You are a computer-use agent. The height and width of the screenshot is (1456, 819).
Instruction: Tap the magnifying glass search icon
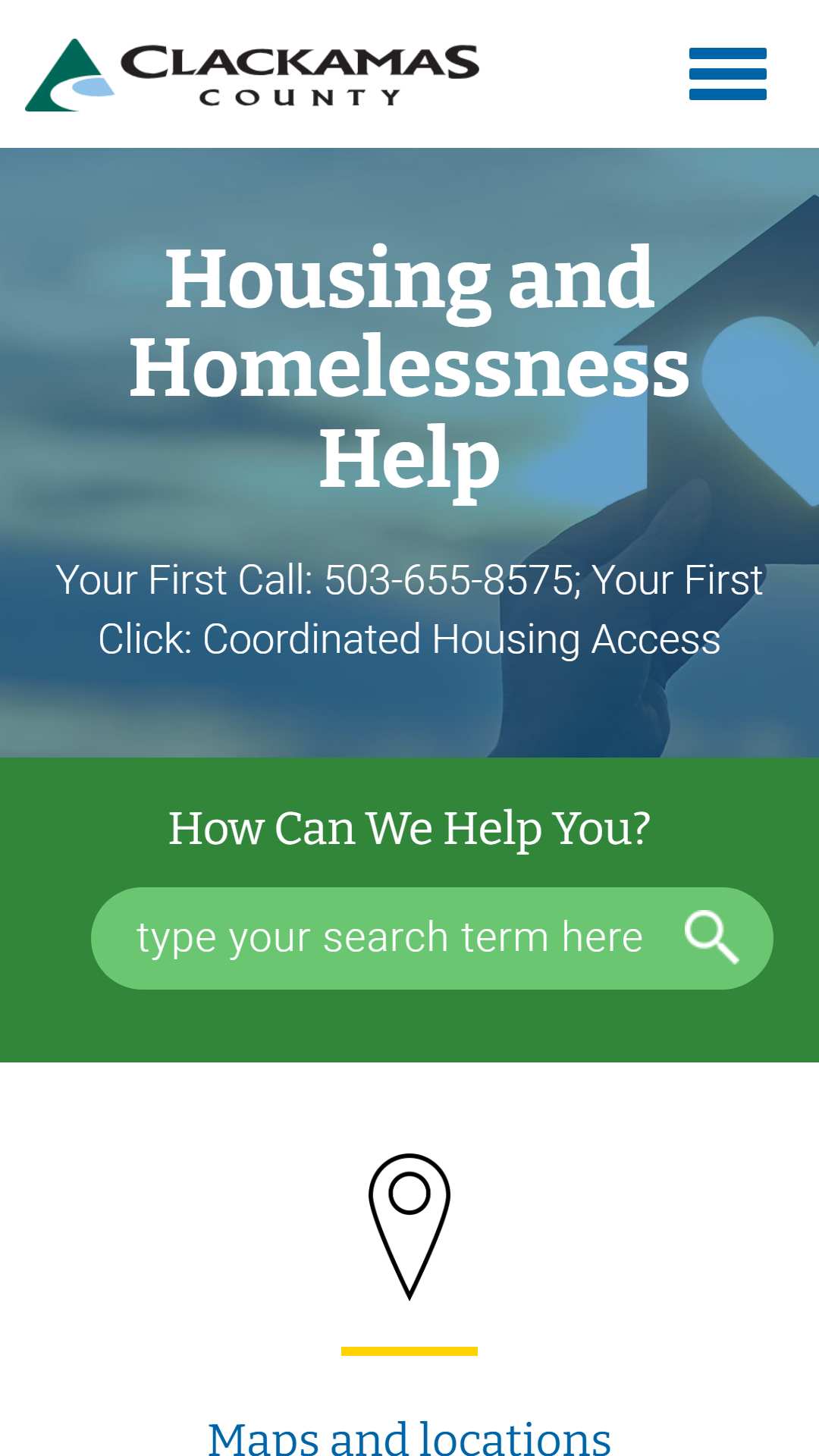pos(711,938)
